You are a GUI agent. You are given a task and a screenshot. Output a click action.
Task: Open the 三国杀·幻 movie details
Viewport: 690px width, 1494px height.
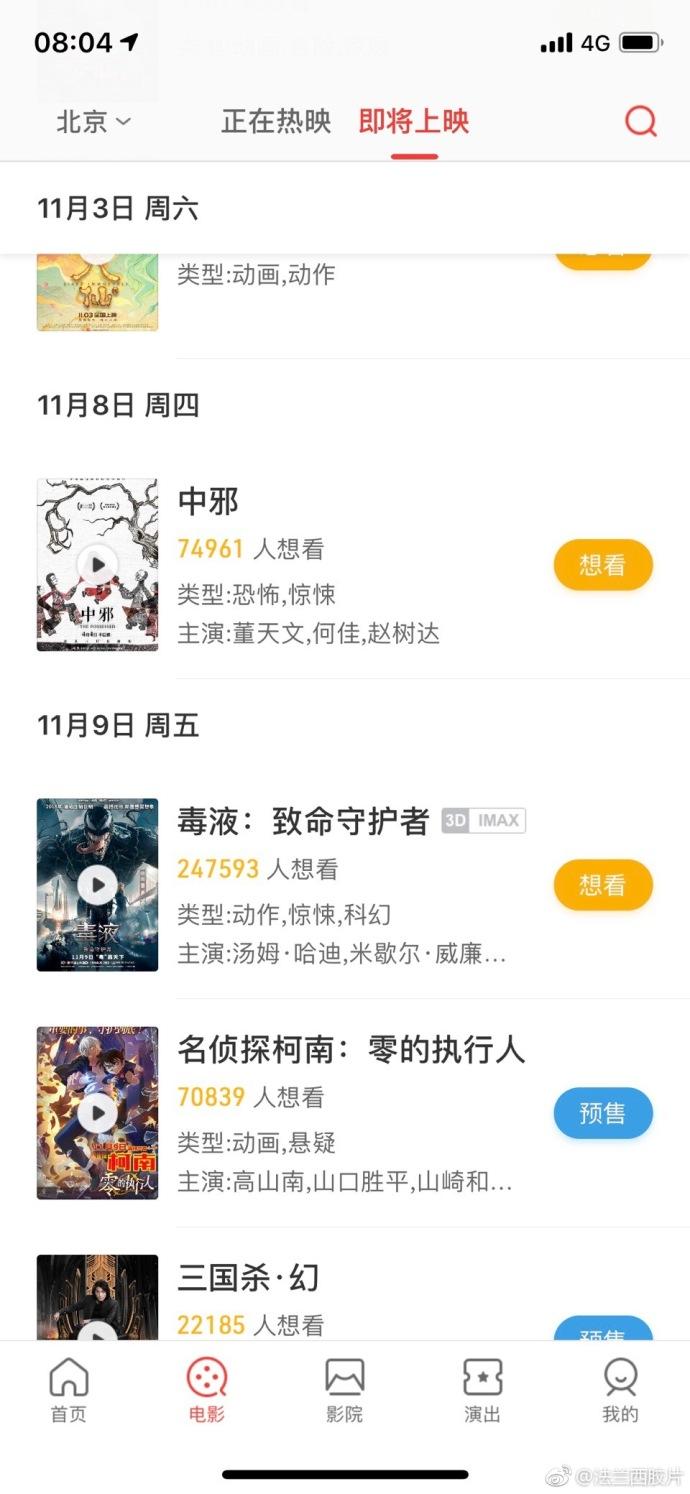pos(248,1278)
